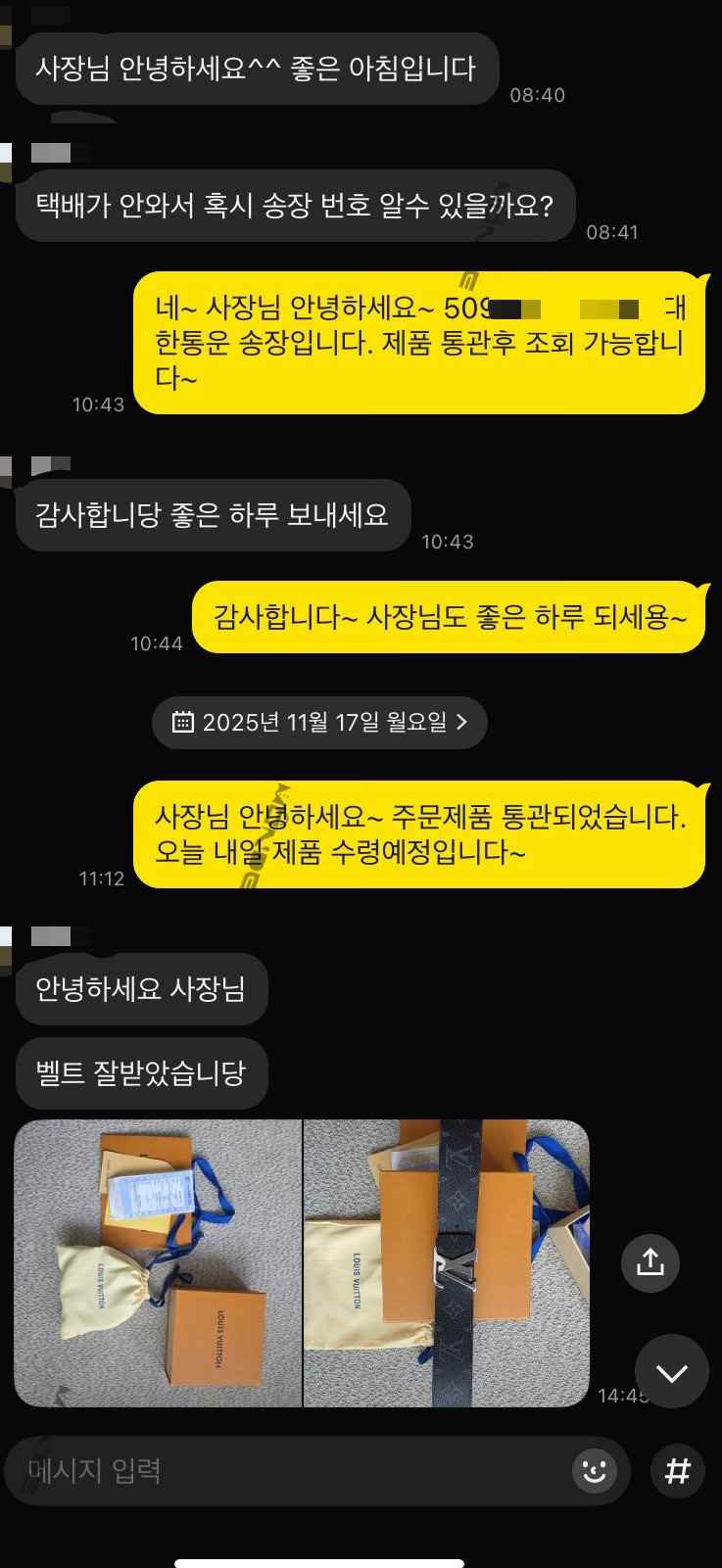Open the hashtag search button
Image resolution: width=722 pixels, height=1568 pixels.
click(x=678, y=1470)
